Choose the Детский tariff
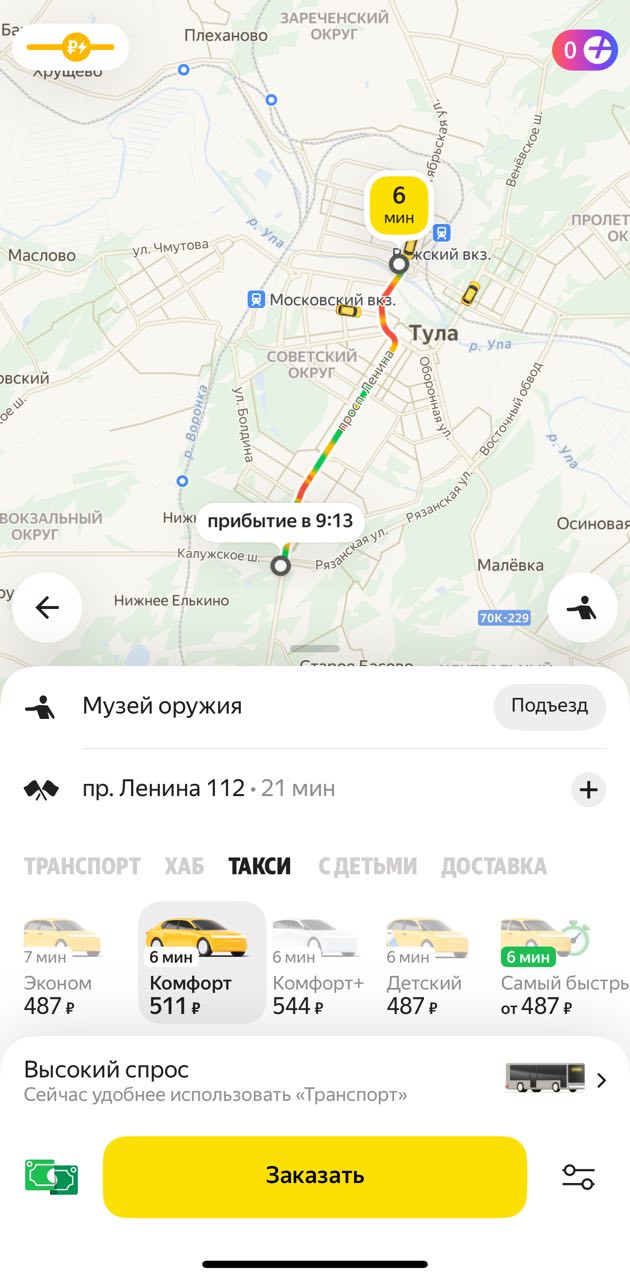 pos(426,964)
